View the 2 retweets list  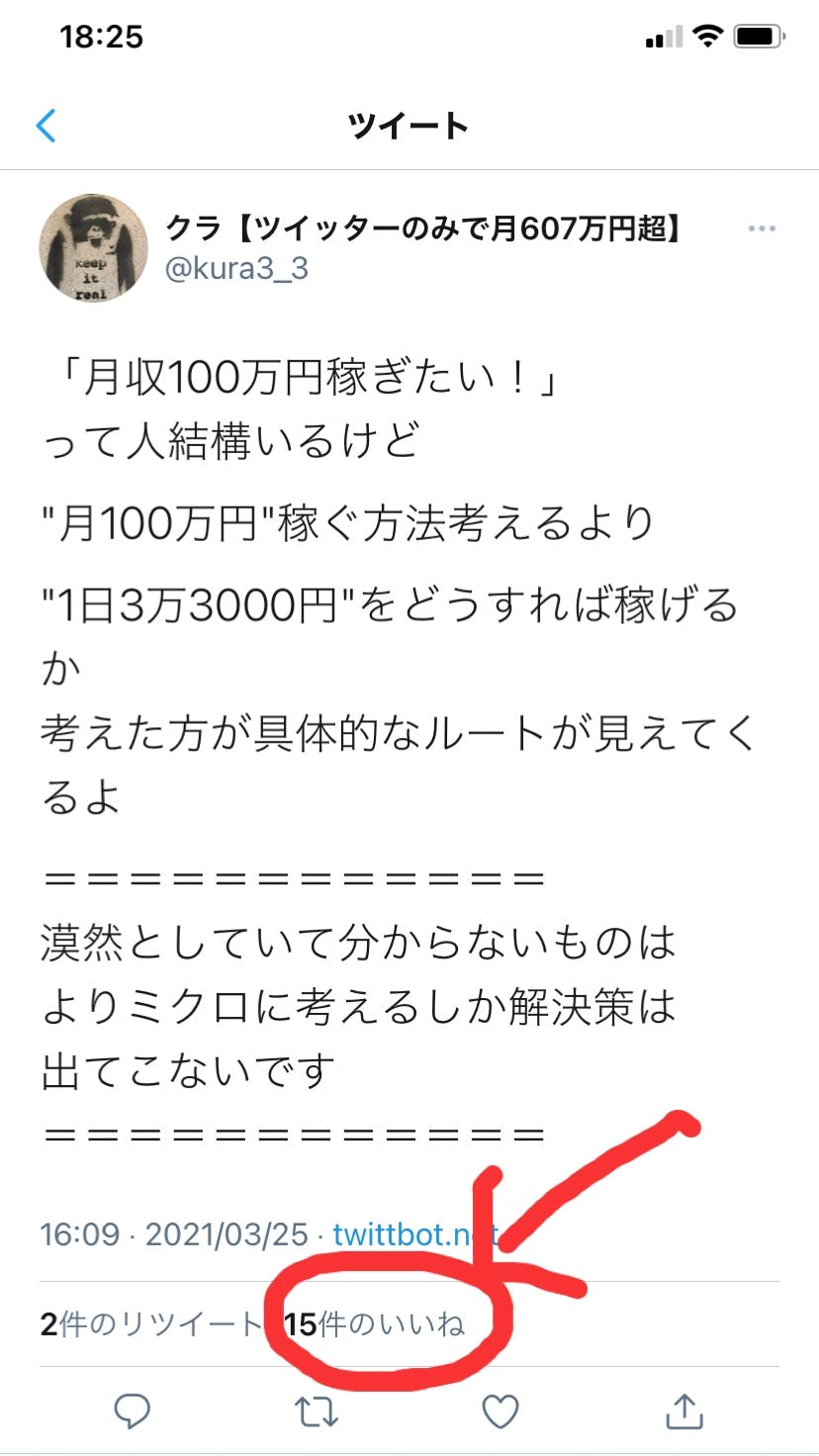(150, 1323)
